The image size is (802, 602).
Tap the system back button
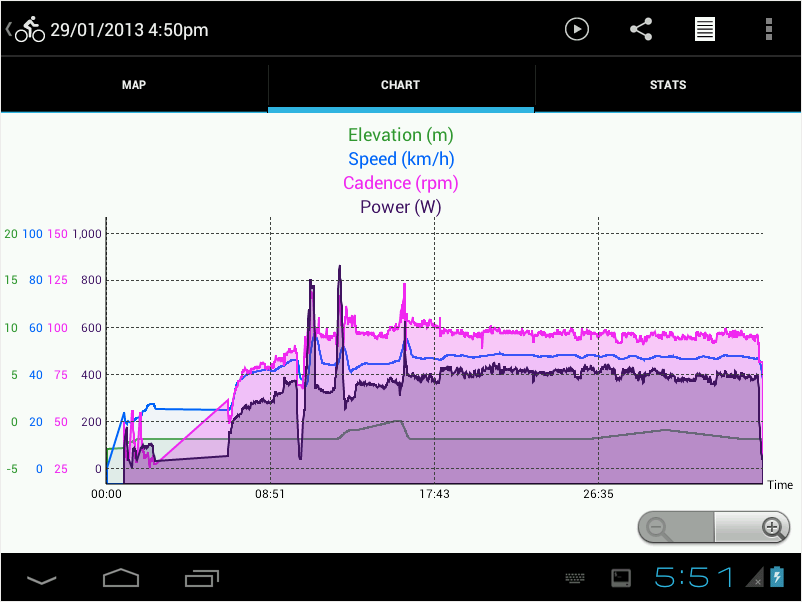click(41, 578)
